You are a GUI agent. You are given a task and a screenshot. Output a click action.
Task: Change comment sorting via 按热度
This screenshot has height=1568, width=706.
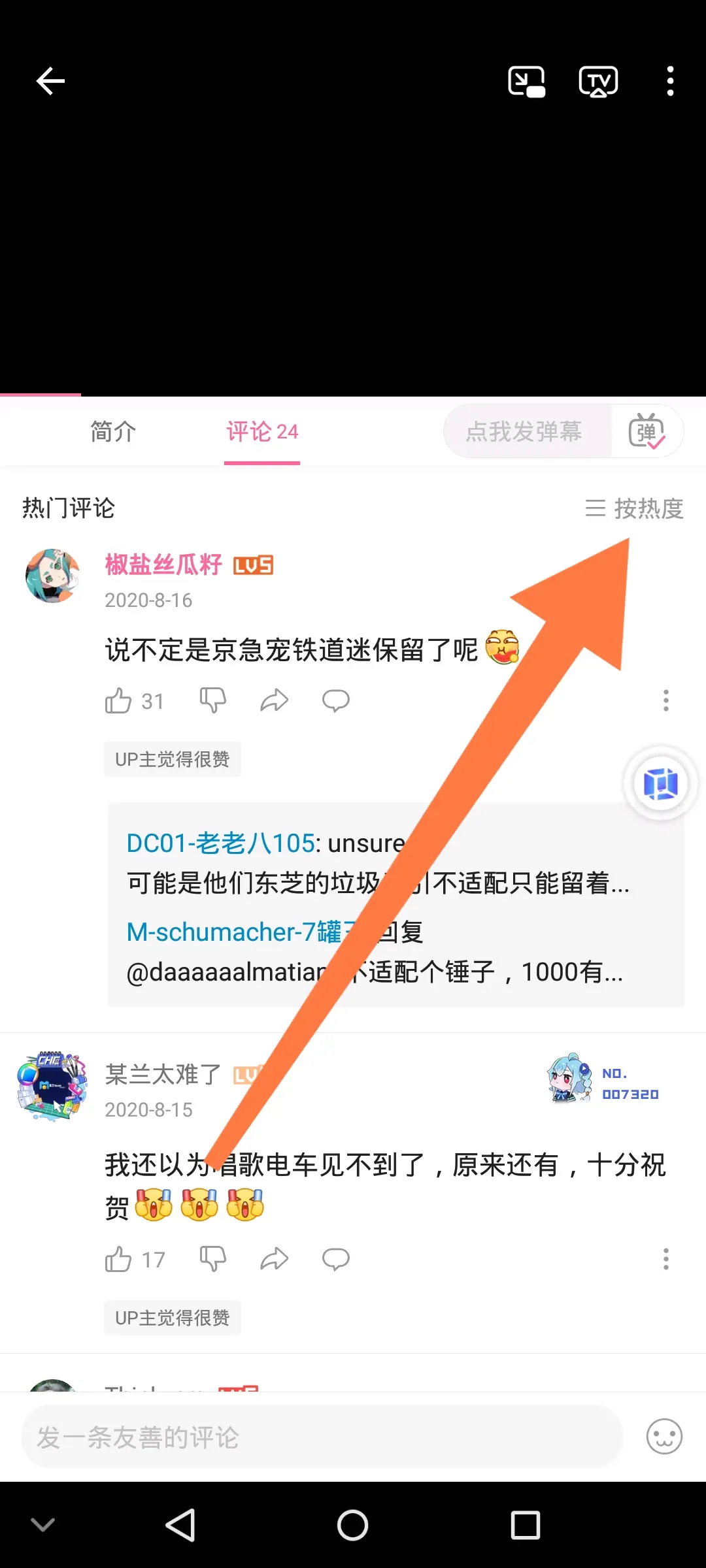coord(634,508)
